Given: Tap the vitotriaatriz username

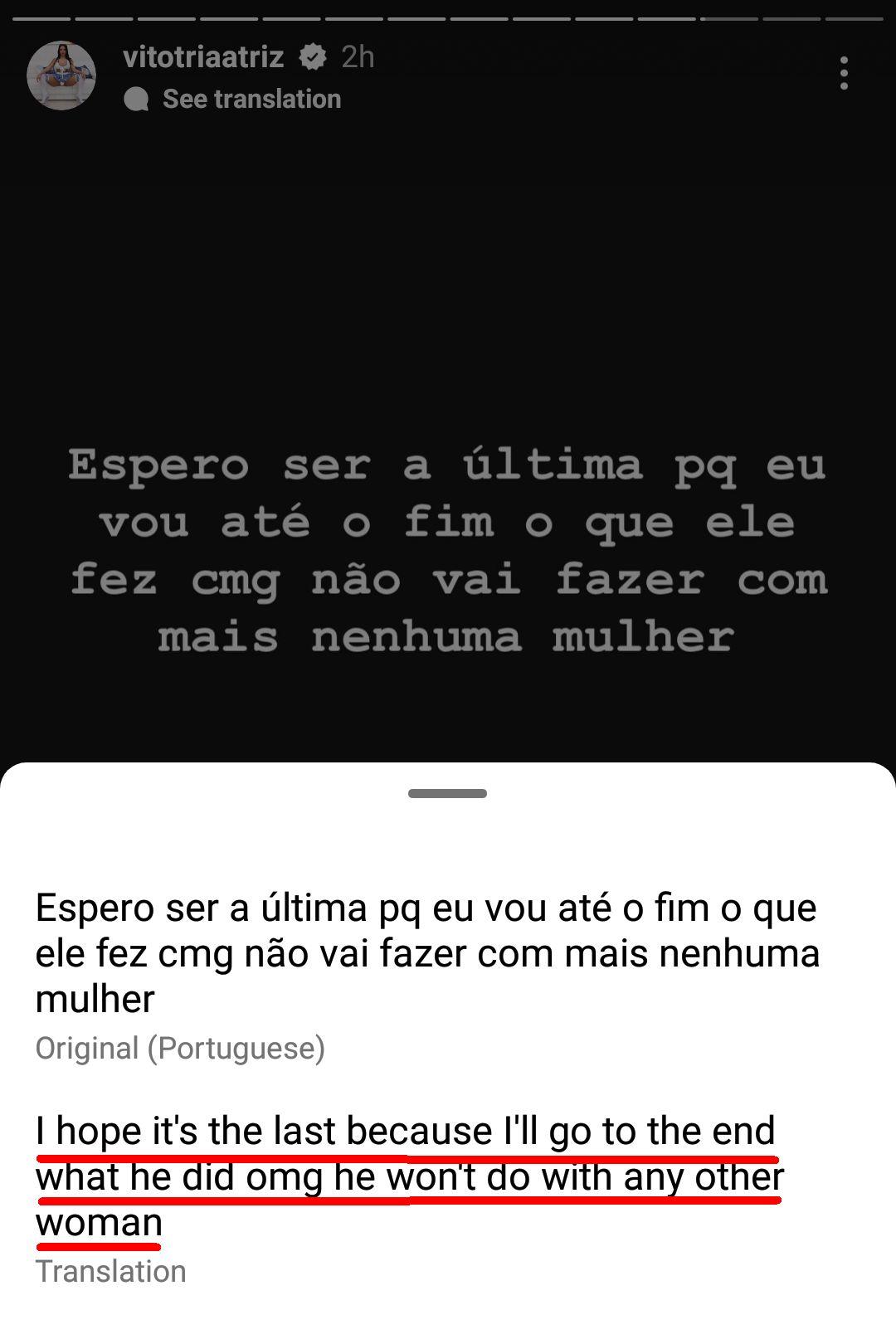Looking at the screenshot, I should 203,56.
